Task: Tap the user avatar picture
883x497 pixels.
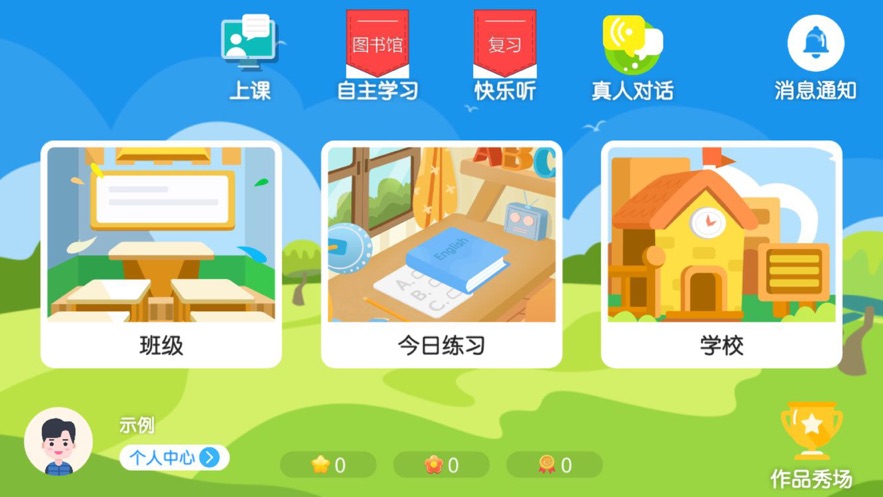Action: [58, 441]
